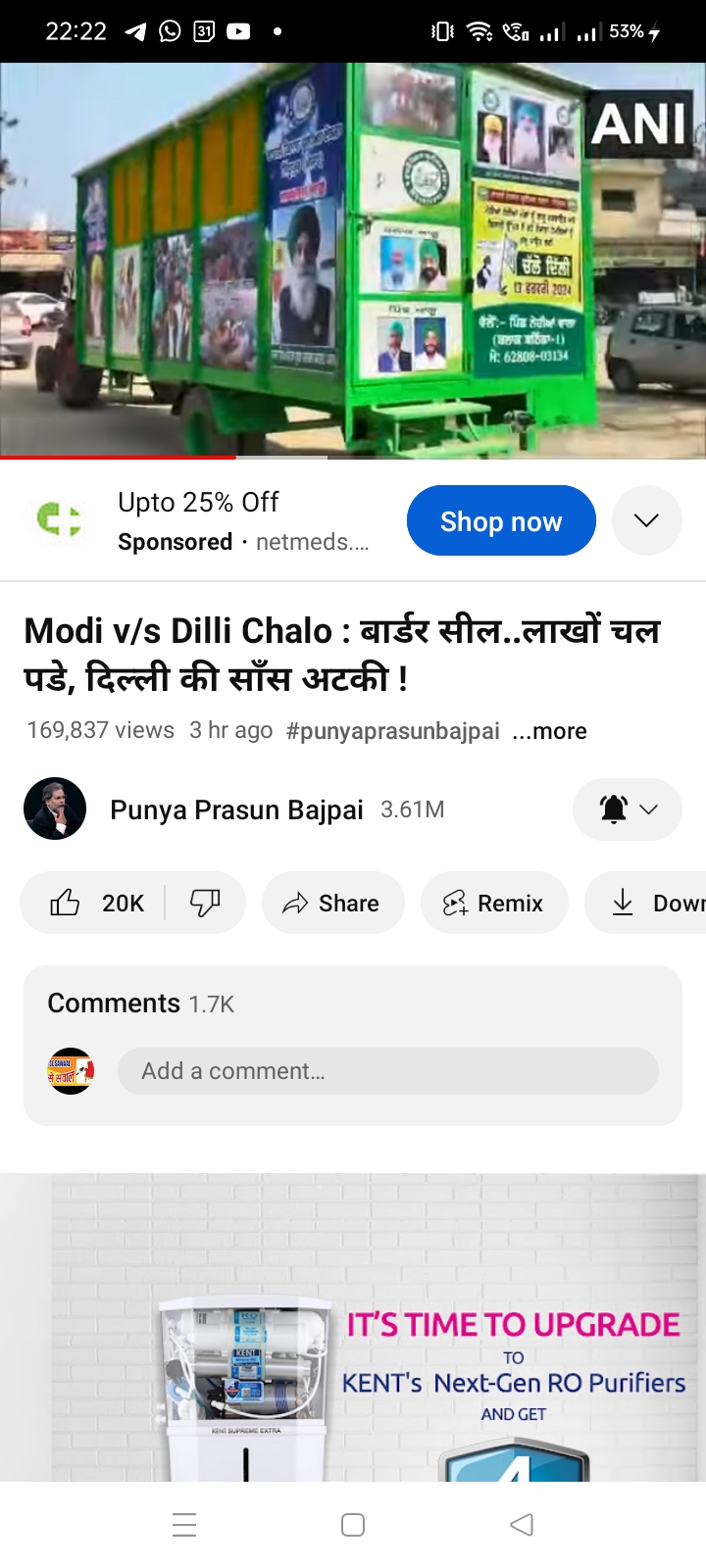
Task: Open the Share options for this video
Action: click(x=333, y=903)
